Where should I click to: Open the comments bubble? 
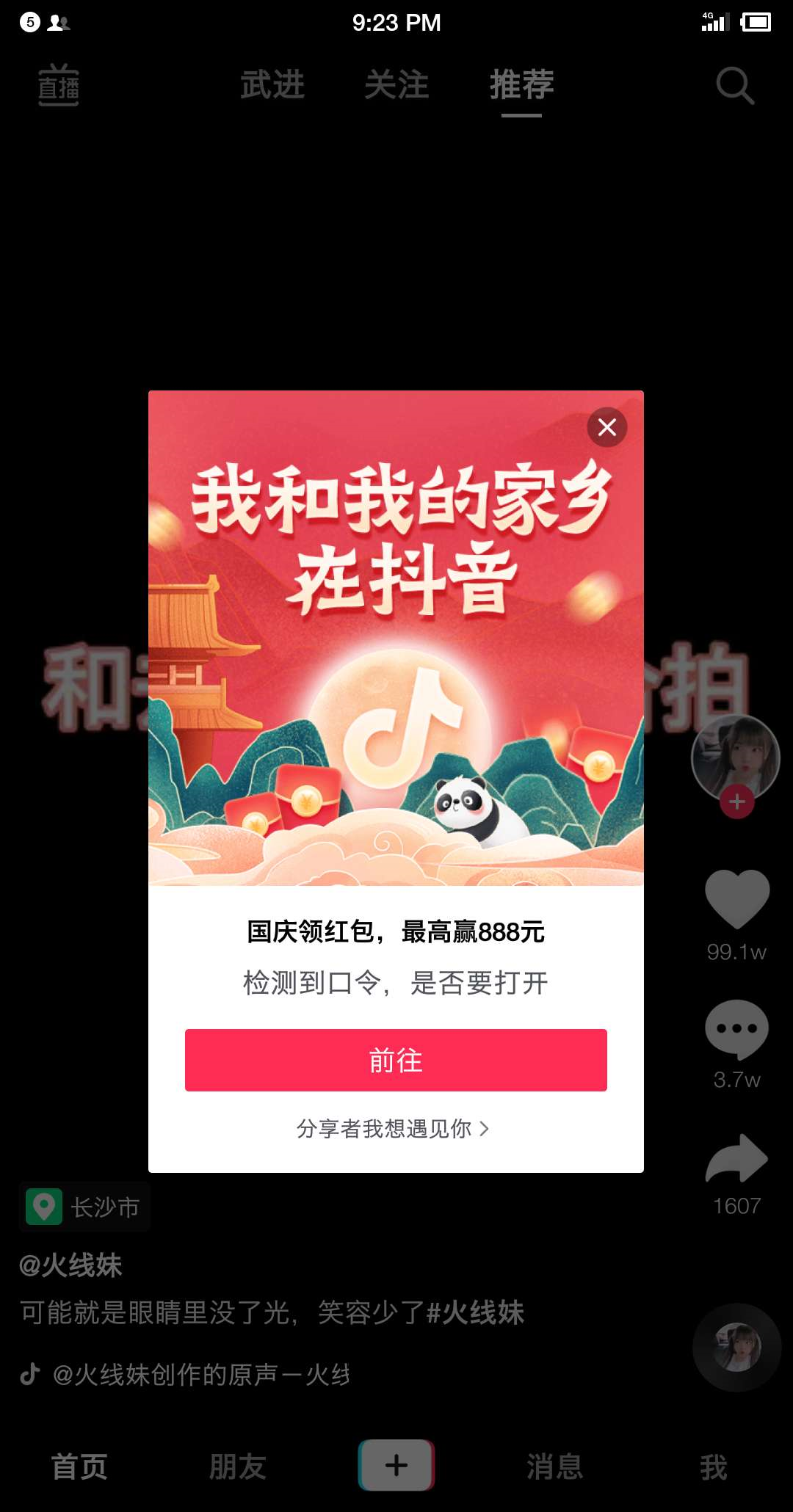[x=737, y=1029]
